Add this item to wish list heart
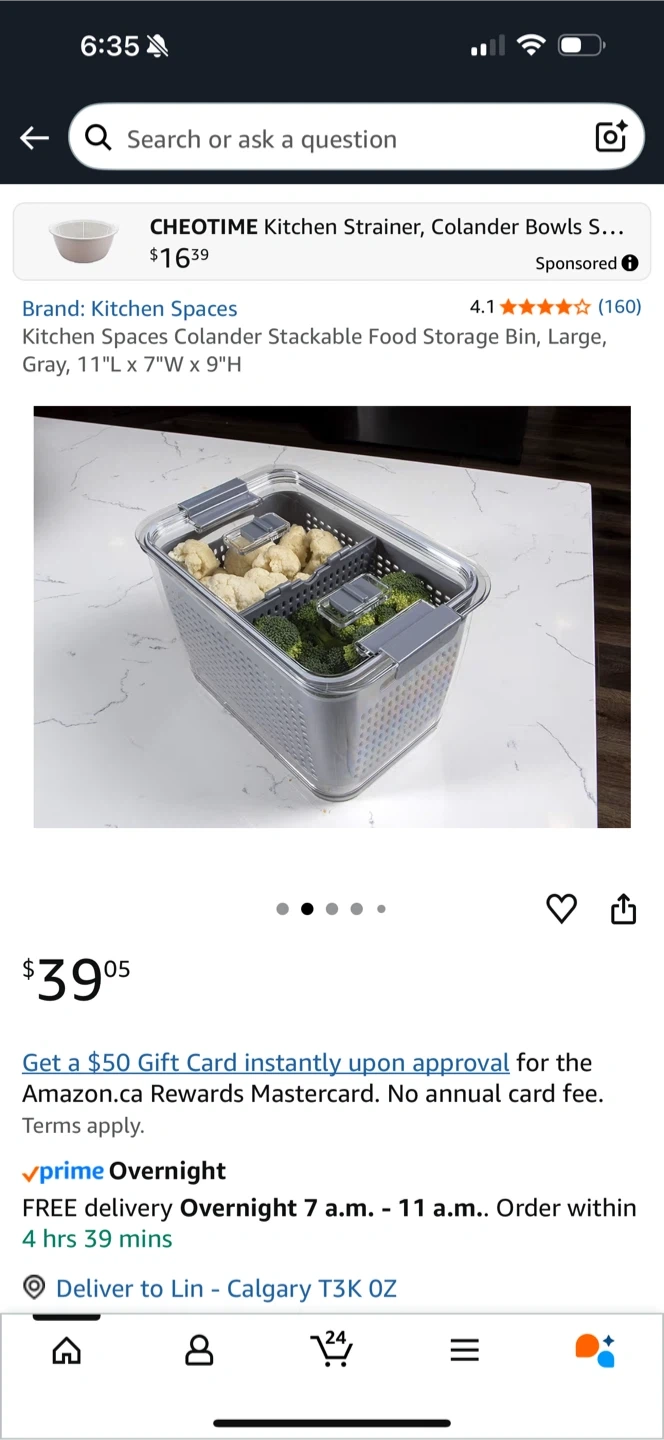 click(561, 909)
